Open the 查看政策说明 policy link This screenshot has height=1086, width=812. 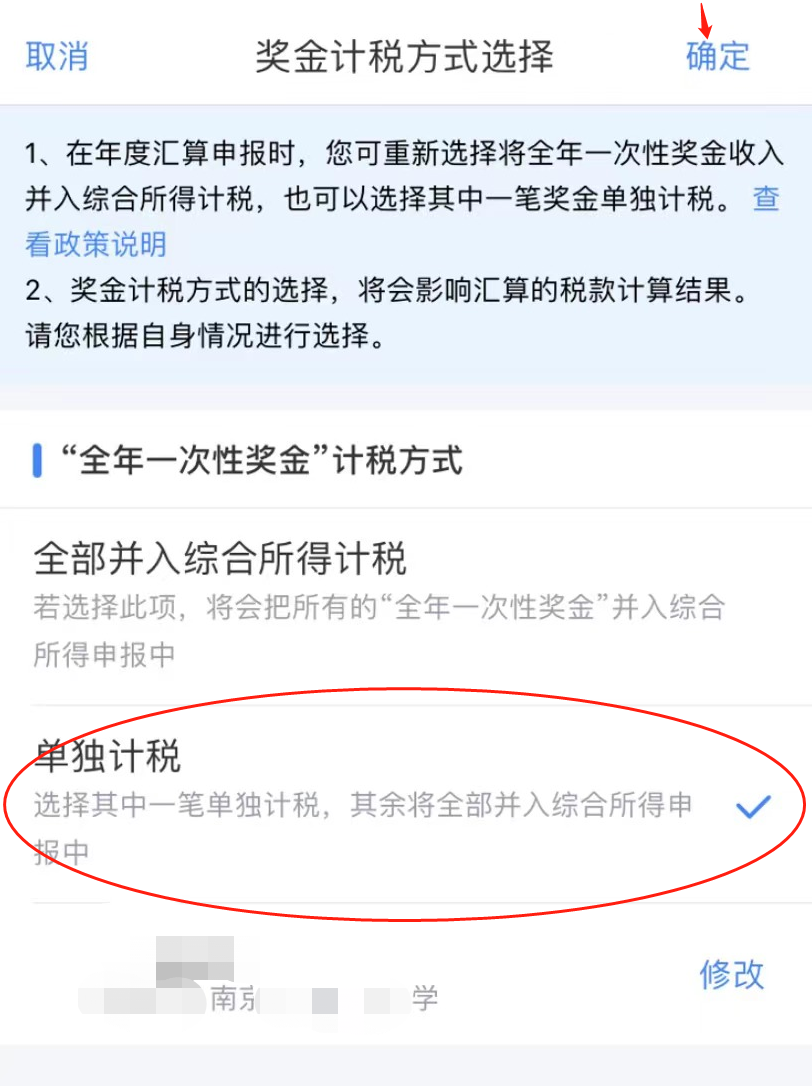tap(95, 243)
